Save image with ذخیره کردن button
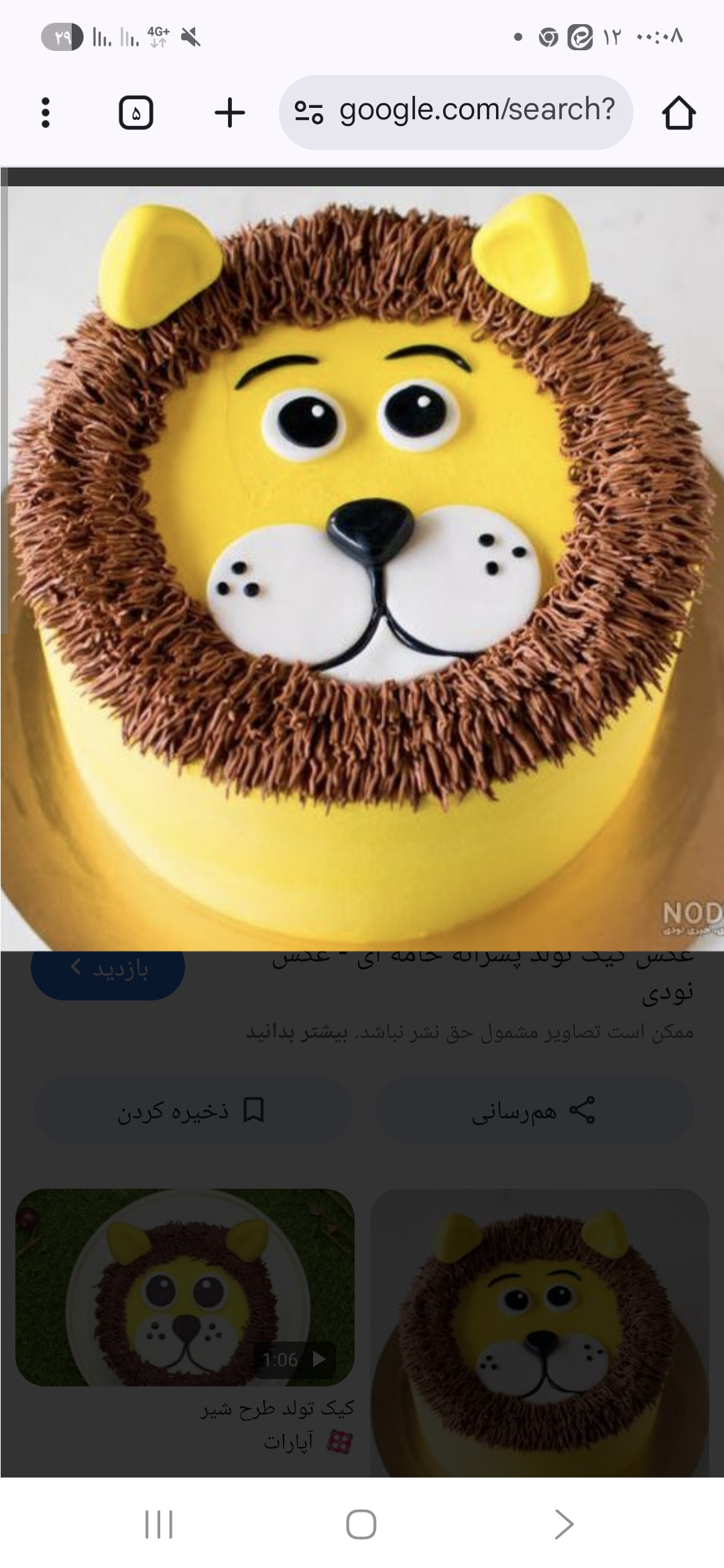The height and width of the screenshot is (1568, 724). (193, 1110)
